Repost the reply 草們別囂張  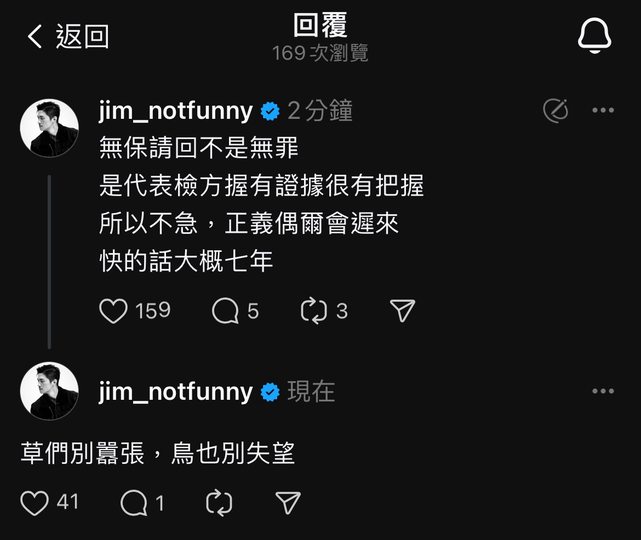pos(218,503)
